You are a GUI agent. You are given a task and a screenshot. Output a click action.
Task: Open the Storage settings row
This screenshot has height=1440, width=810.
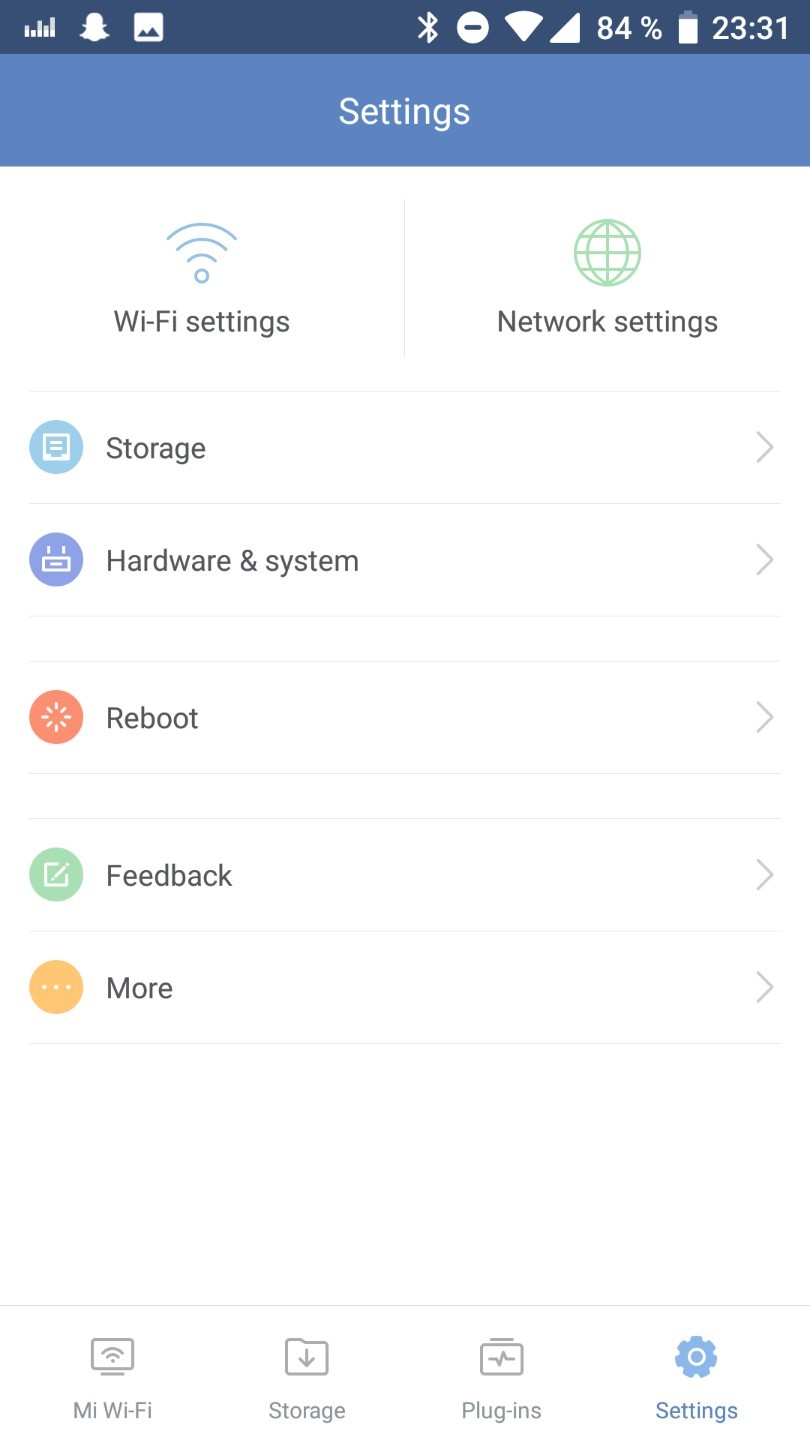coord(405,448)
